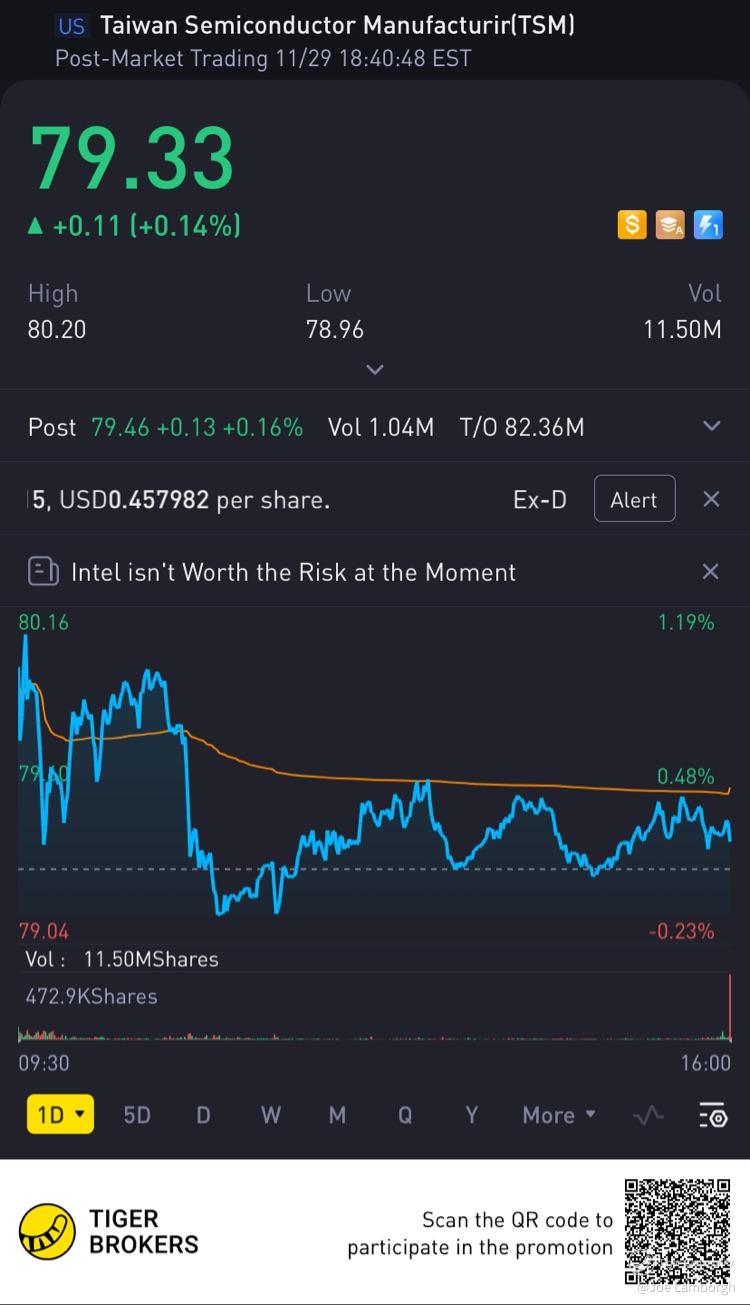Tap the blue lightning badge icon
The width and height of the screenshot is (750, 1305).
(708, 225)
